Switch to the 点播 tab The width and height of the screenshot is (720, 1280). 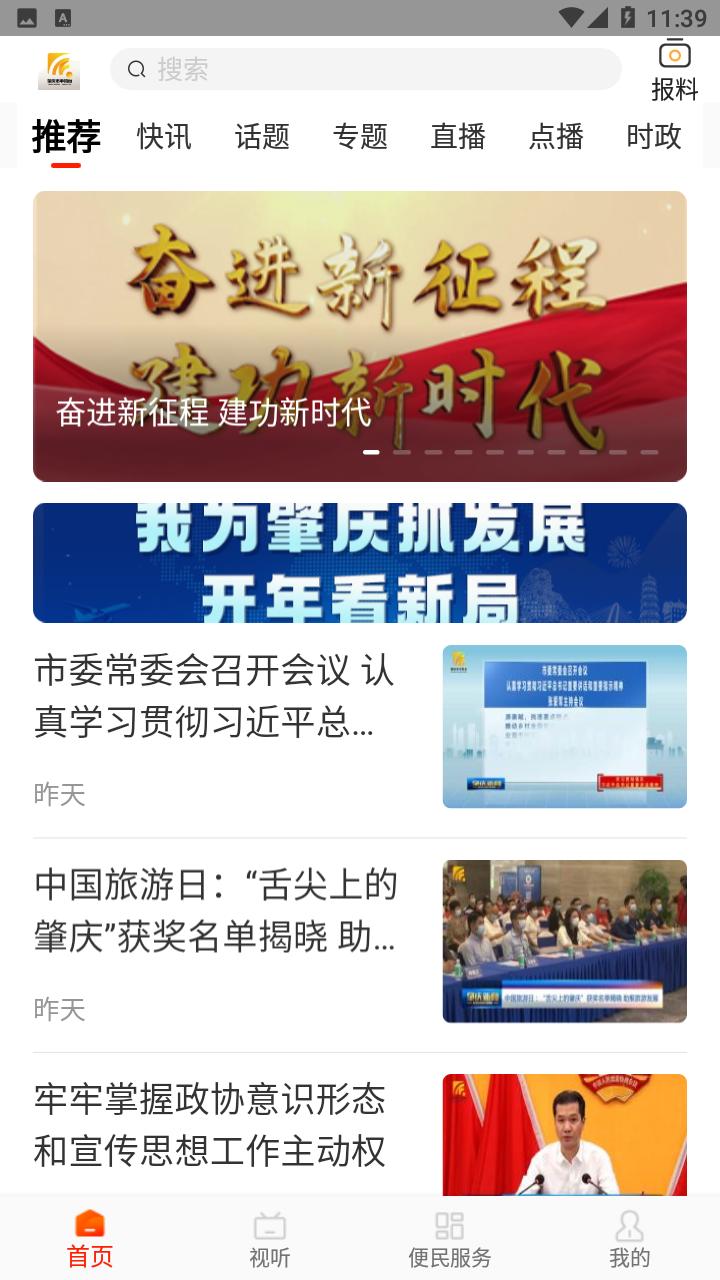tap(556, 136)
